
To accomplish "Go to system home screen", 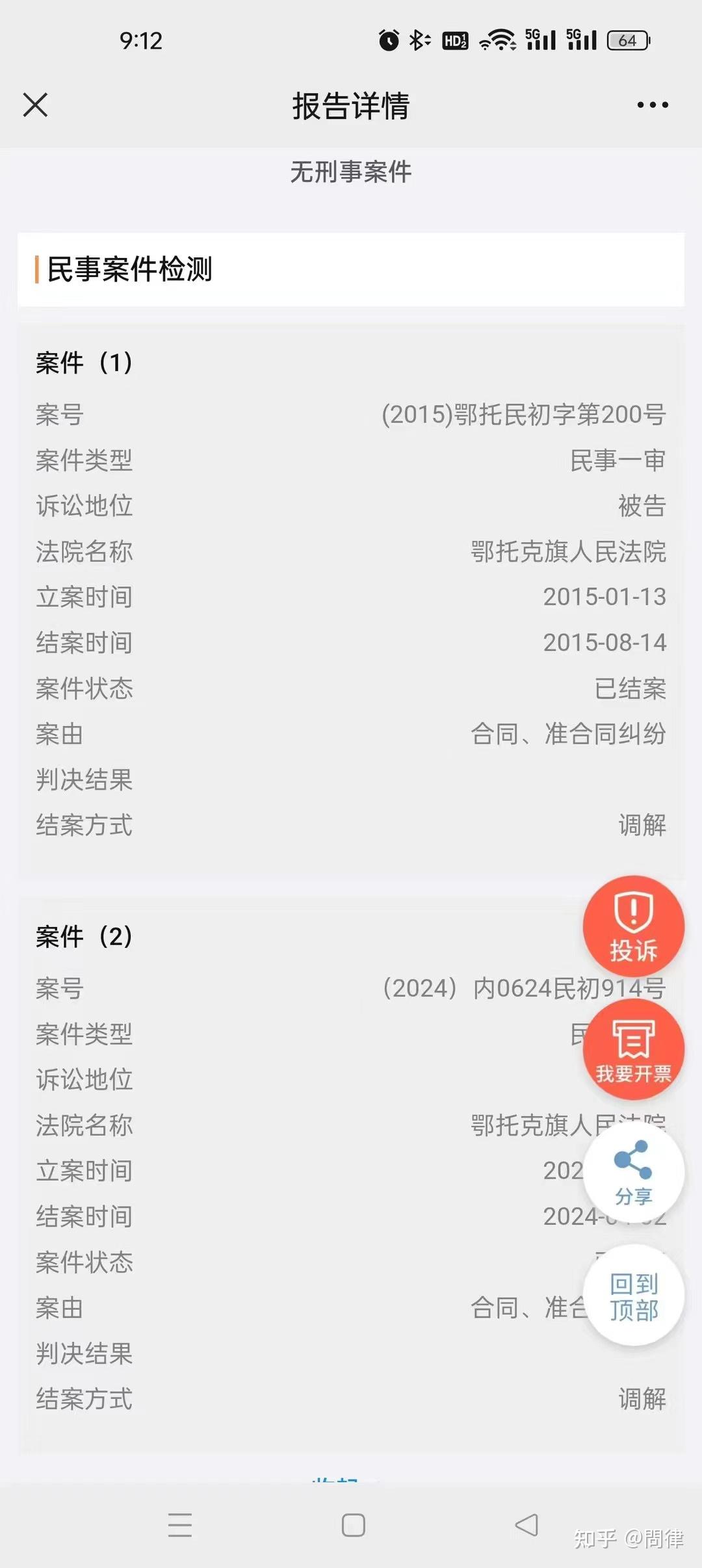I will point(353,1524).
